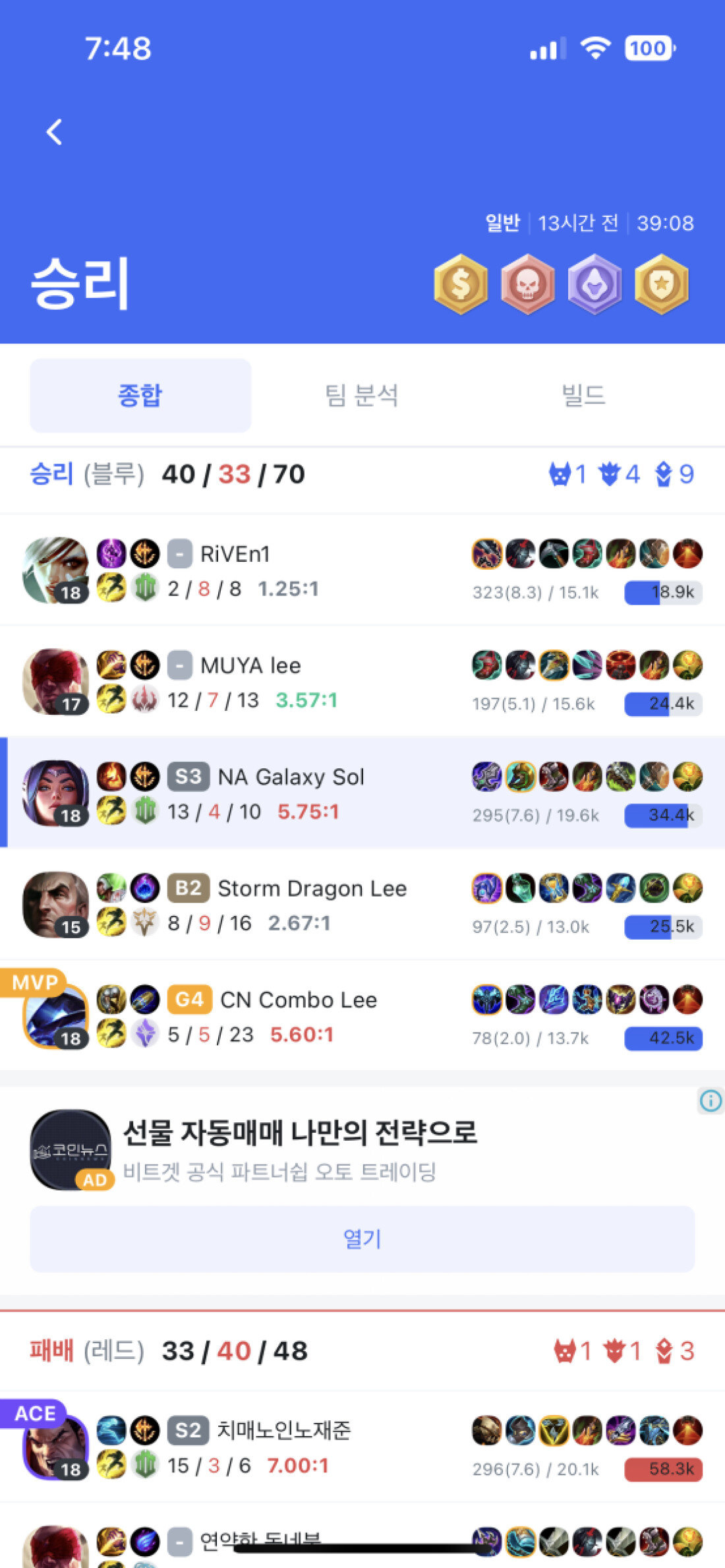Viewport: 725px width, 1568px height.
Task: Open NA Galaxy Sol's player row
Action: 362,793
